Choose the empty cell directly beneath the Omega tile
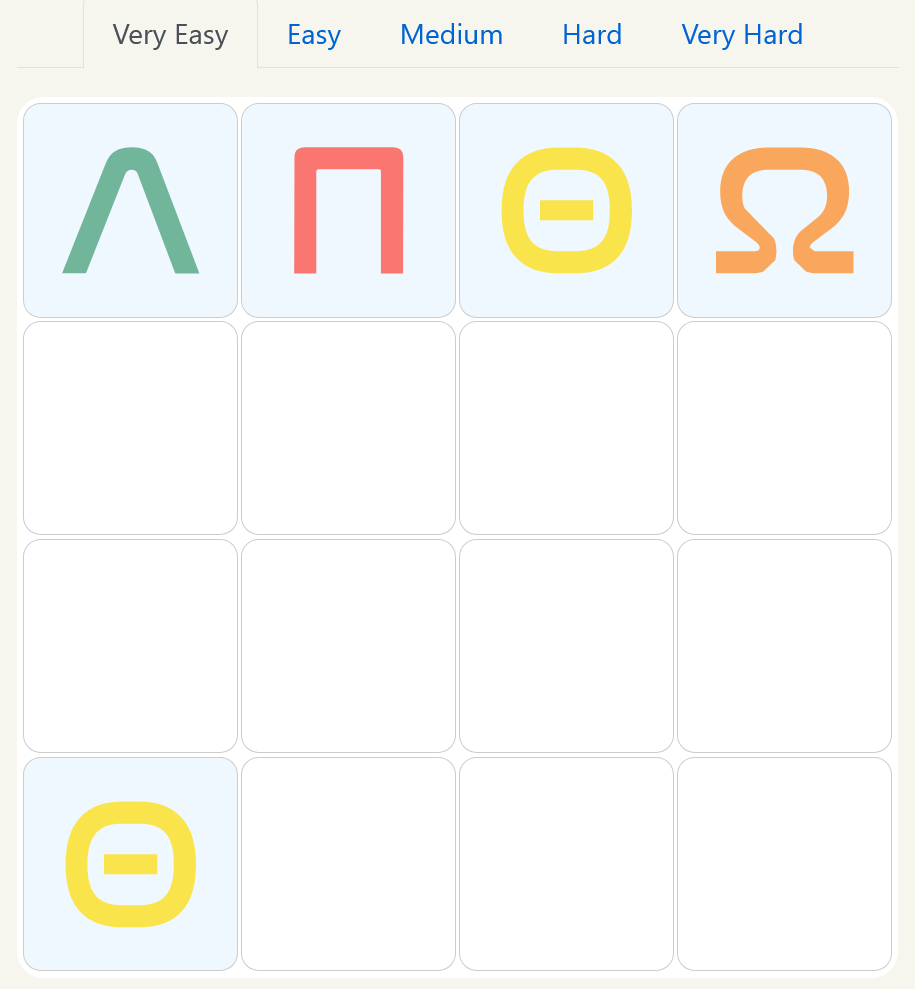Viewport: 915px width, 989px height. click(784, 428)
